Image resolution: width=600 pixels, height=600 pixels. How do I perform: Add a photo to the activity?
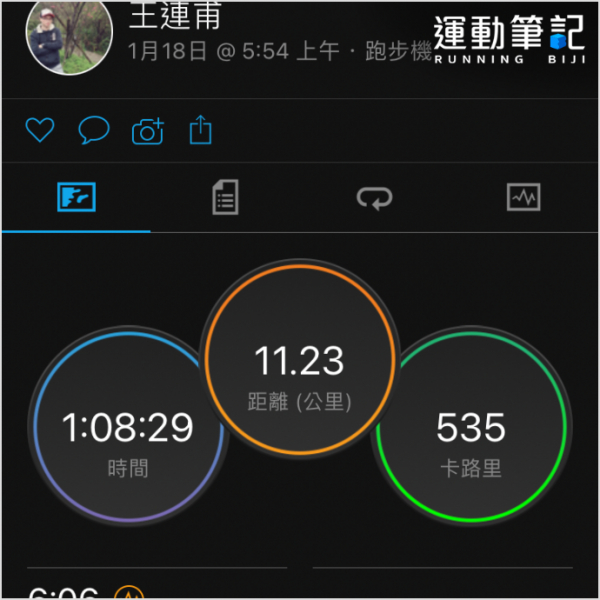pos(148,131)
